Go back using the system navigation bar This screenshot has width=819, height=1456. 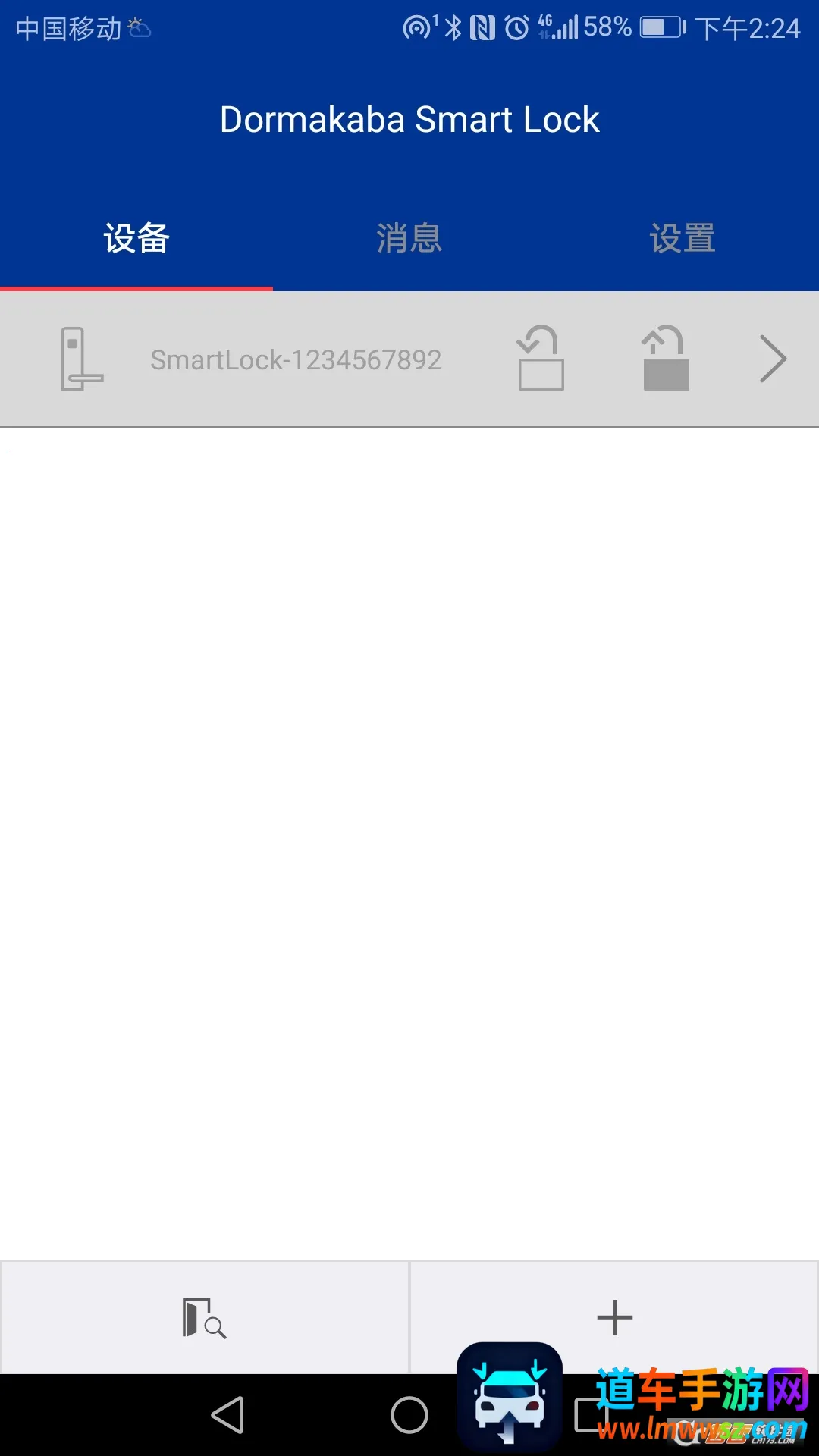227,1415
